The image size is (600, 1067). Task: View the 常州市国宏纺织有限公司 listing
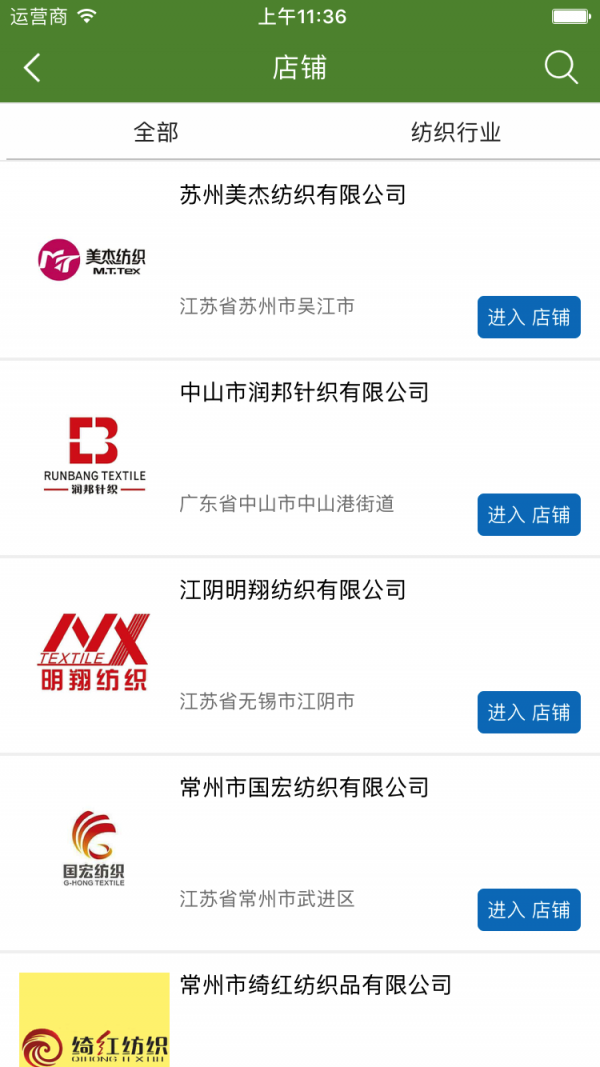(304, 787)
